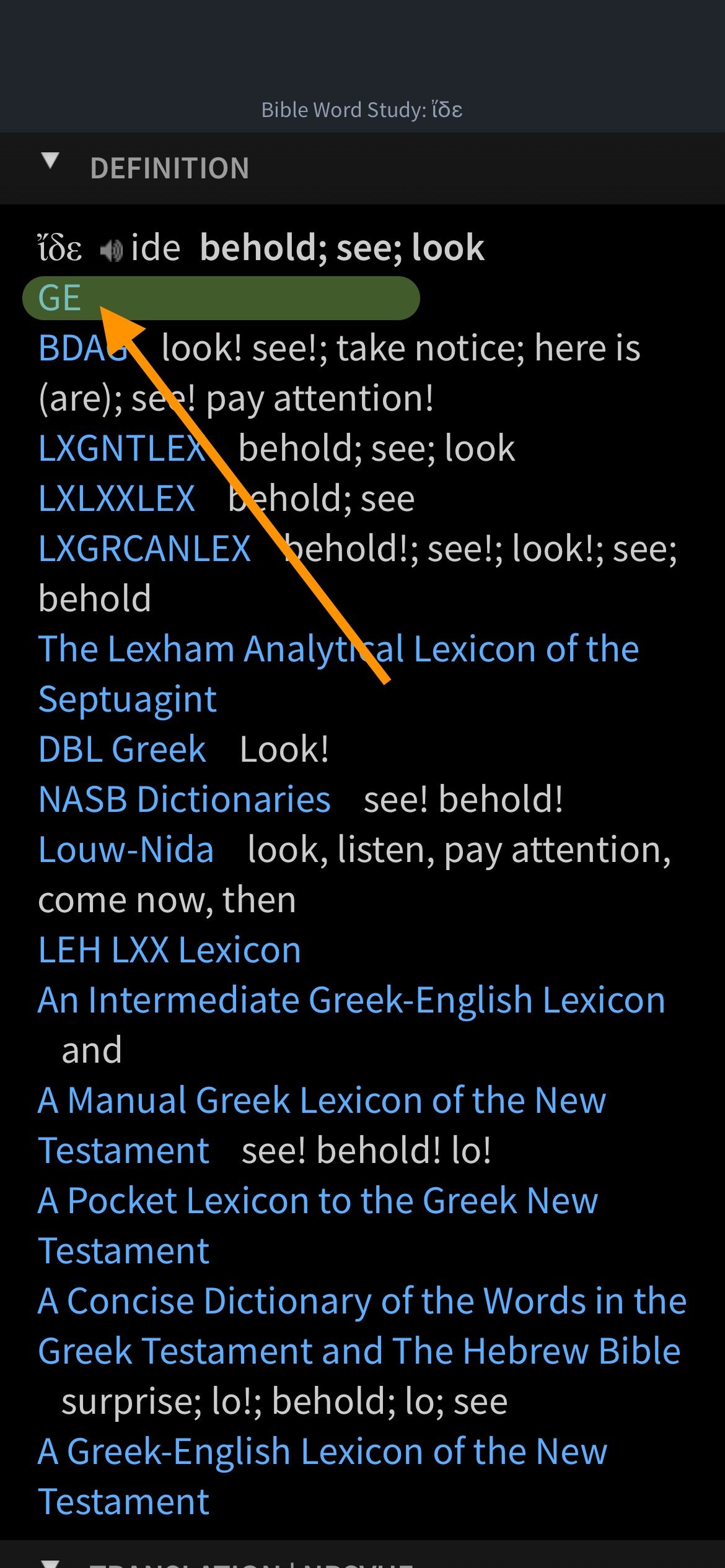Open the Louw-Nida entry

pos(126,850)
